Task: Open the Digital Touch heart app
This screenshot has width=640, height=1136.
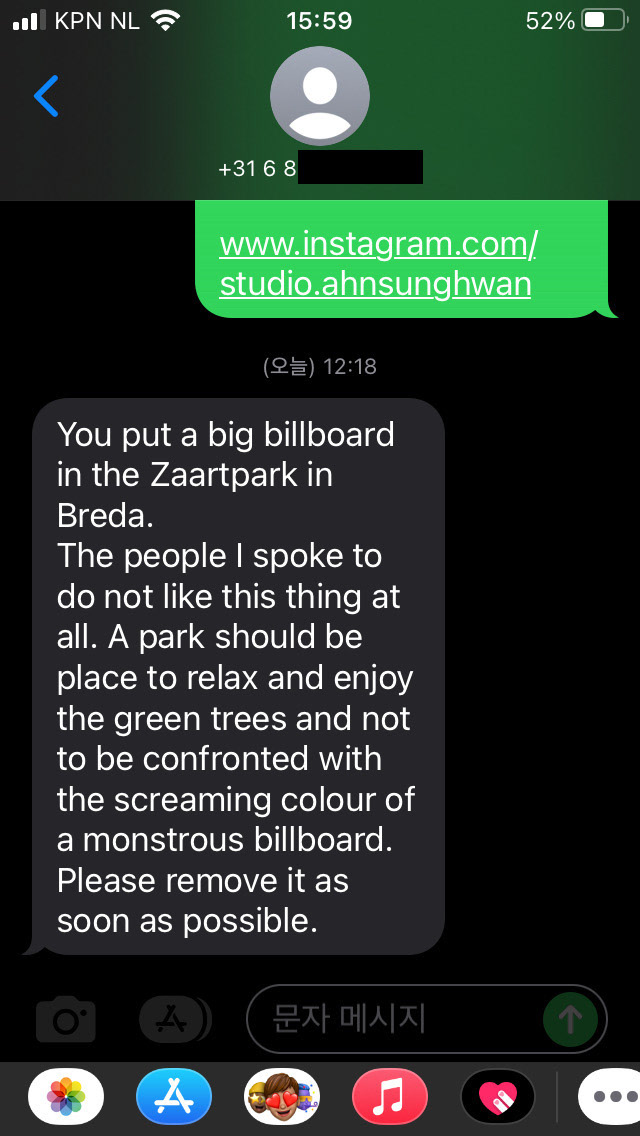Action: coord(498,1097)
